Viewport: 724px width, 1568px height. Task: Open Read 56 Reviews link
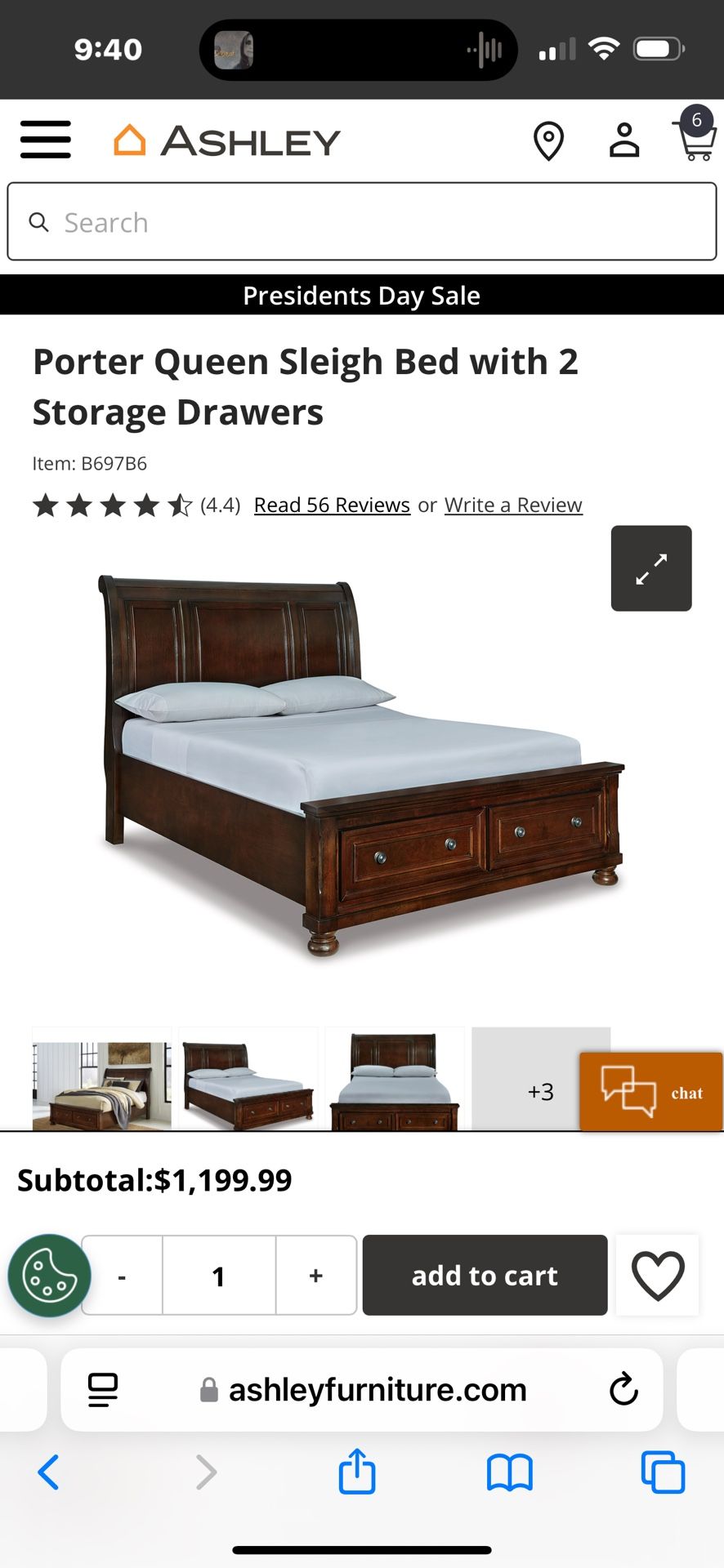(331, 505)
